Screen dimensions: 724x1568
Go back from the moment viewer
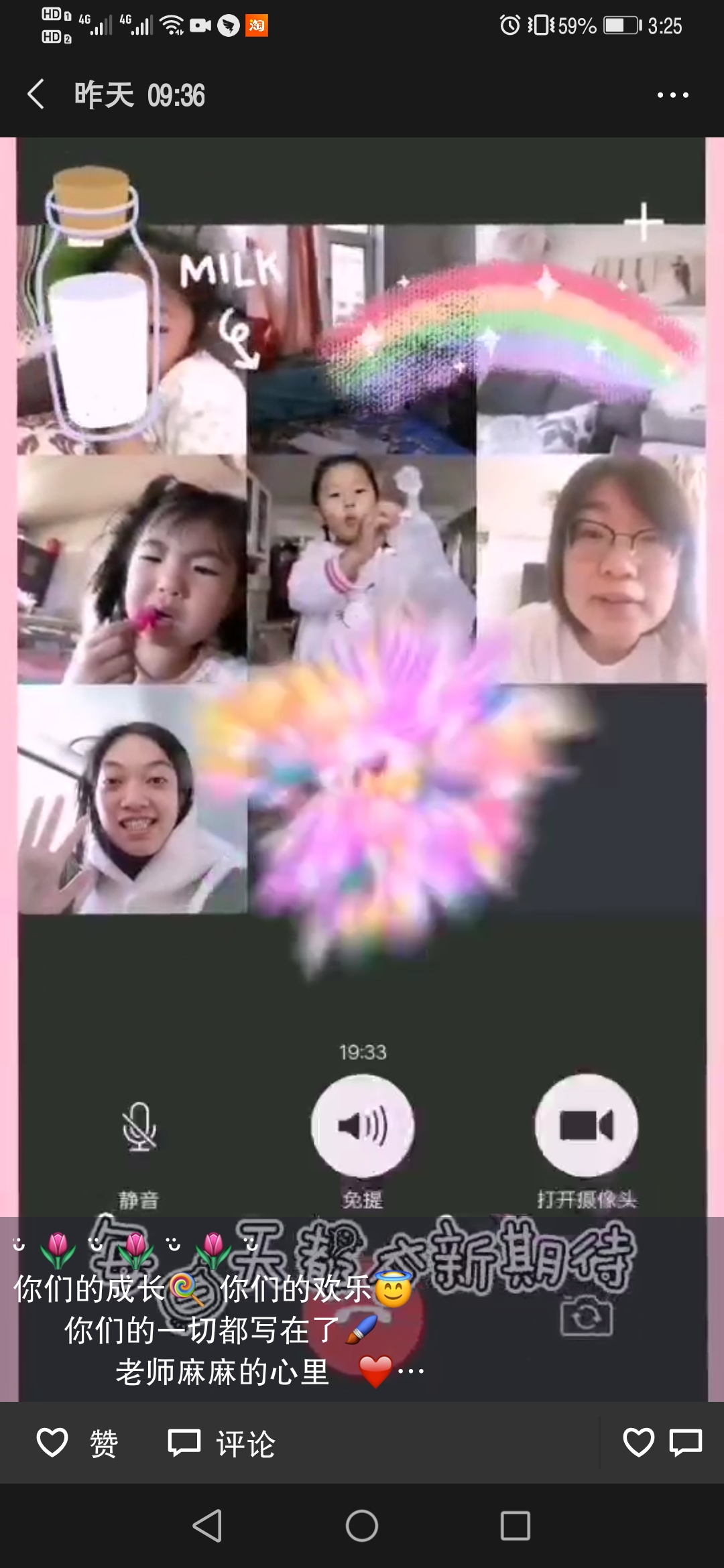point(37,94)
